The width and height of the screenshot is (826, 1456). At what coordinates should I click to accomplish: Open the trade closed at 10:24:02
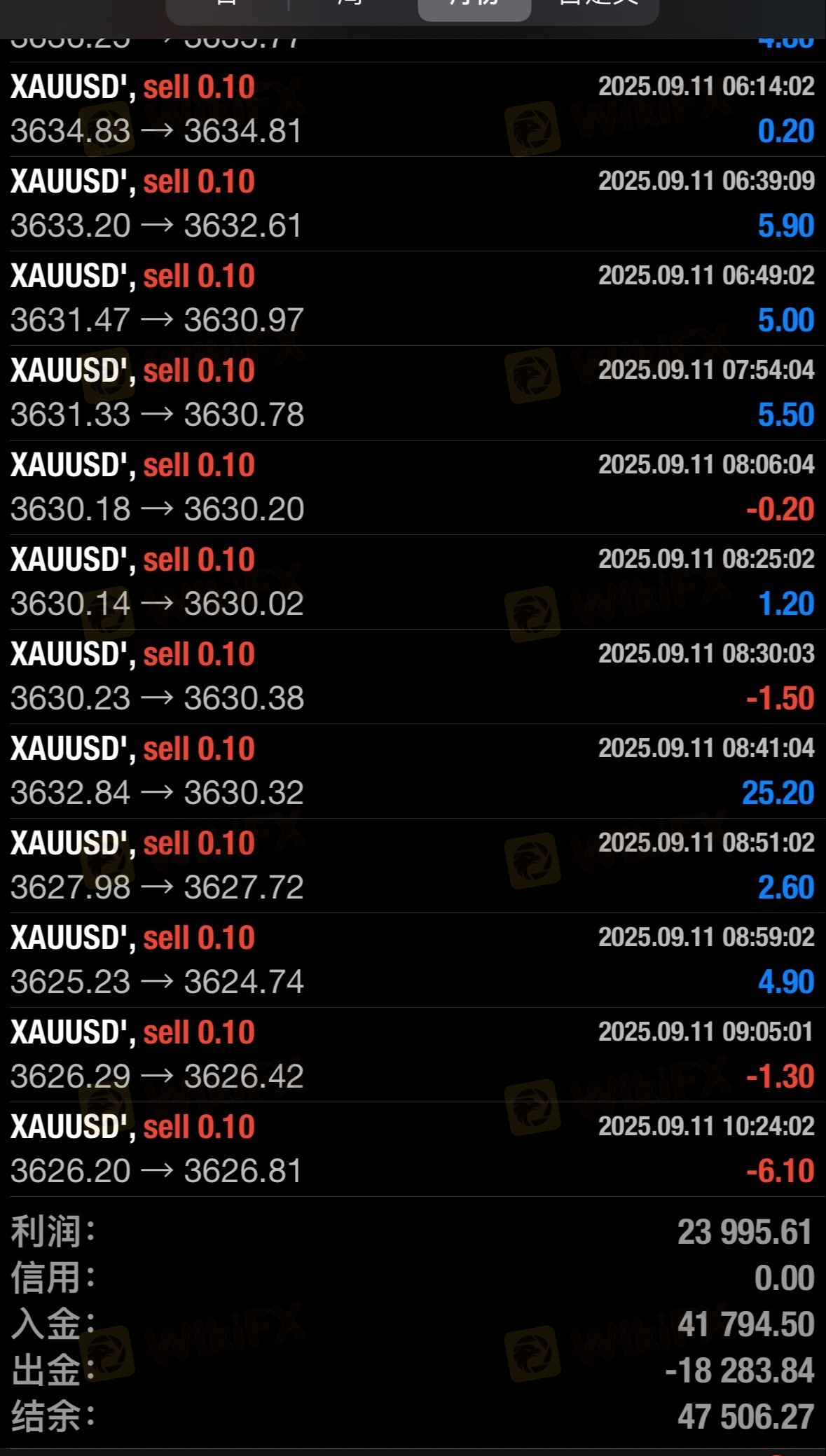413,1149
